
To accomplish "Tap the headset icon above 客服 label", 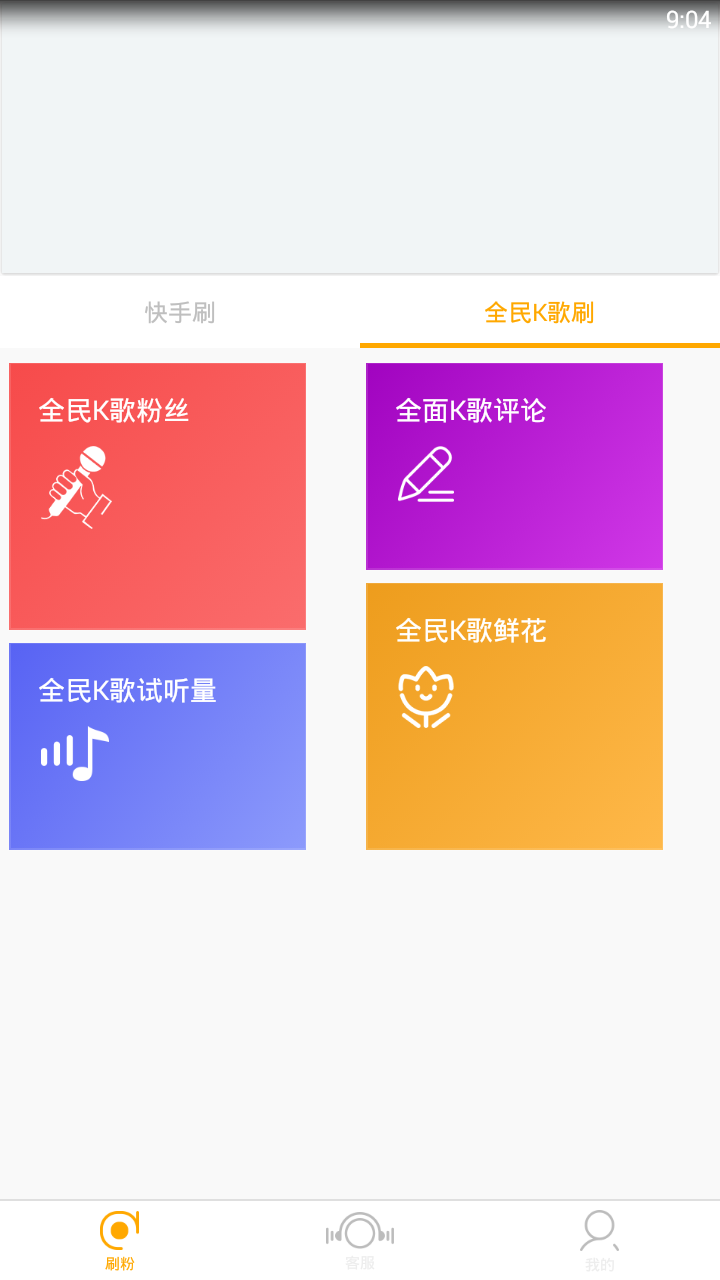I will (359, 1232).
